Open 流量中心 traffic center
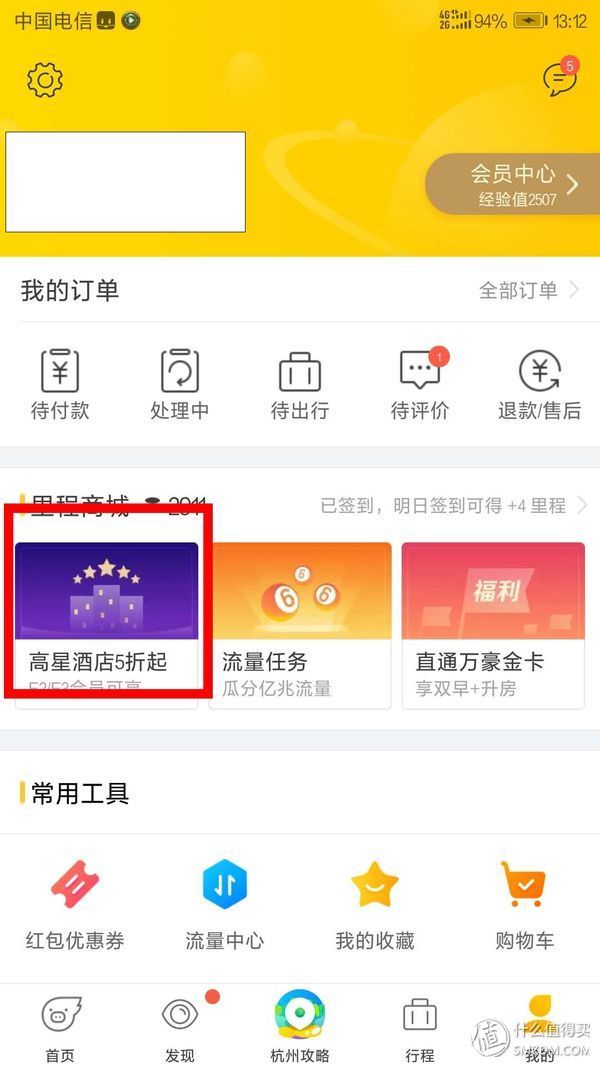Image resolution: width=600 pixels, height=1067 pixels. (x=225, y=905)
